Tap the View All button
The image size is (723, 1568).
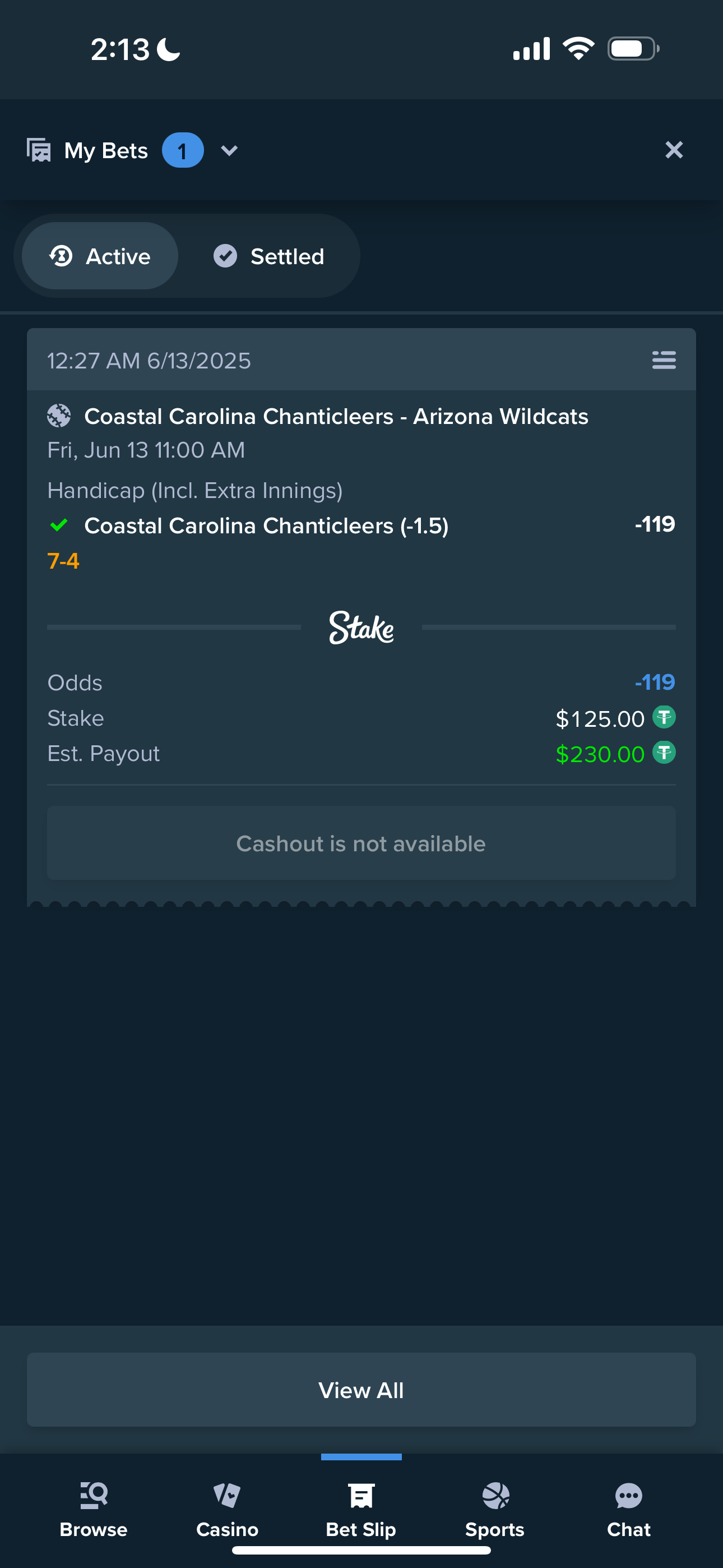(x=361, y=1390)
